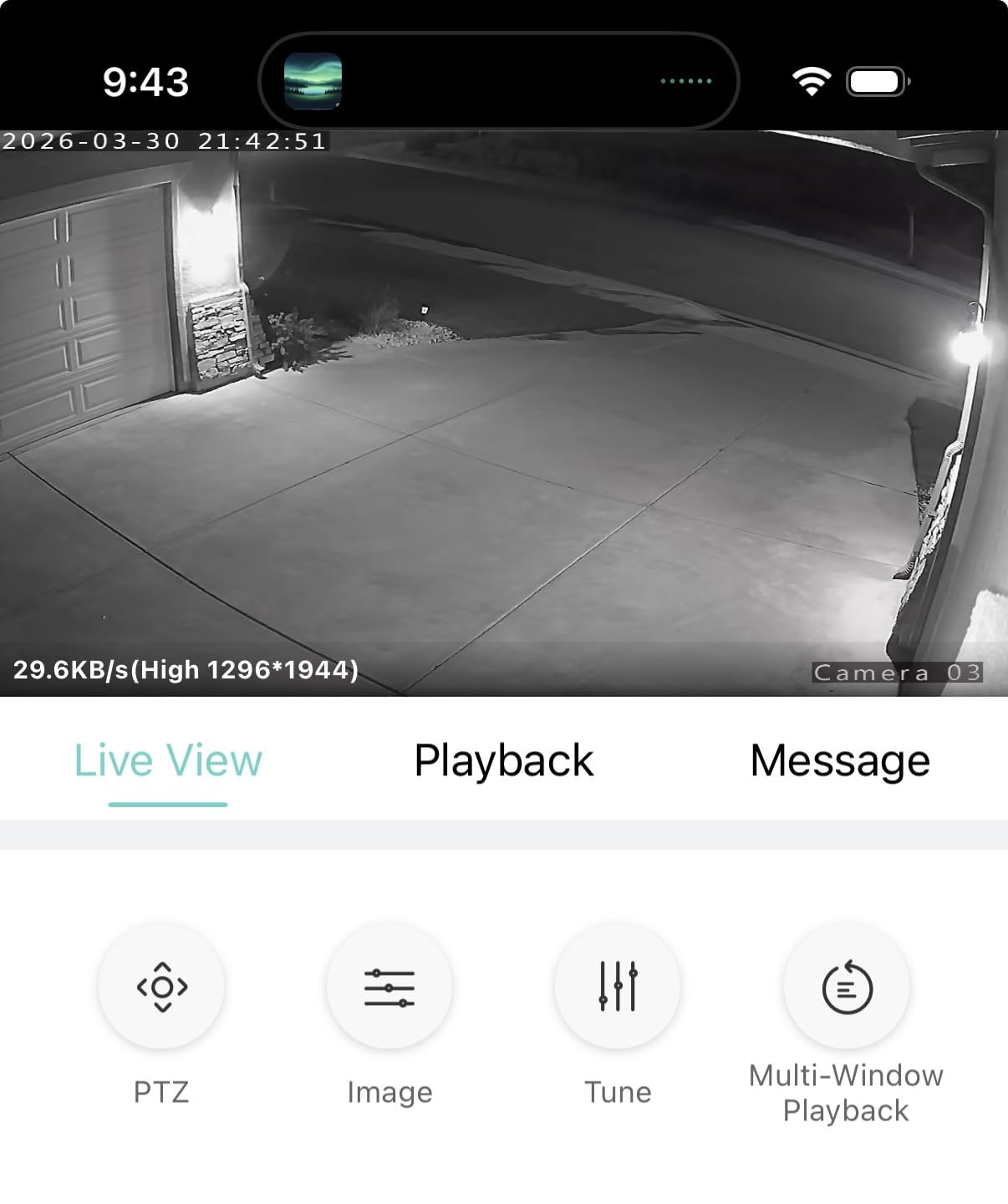Tap the horizontal sliders Image icon
The image size is (1008, 1204).
pos(389,987)
